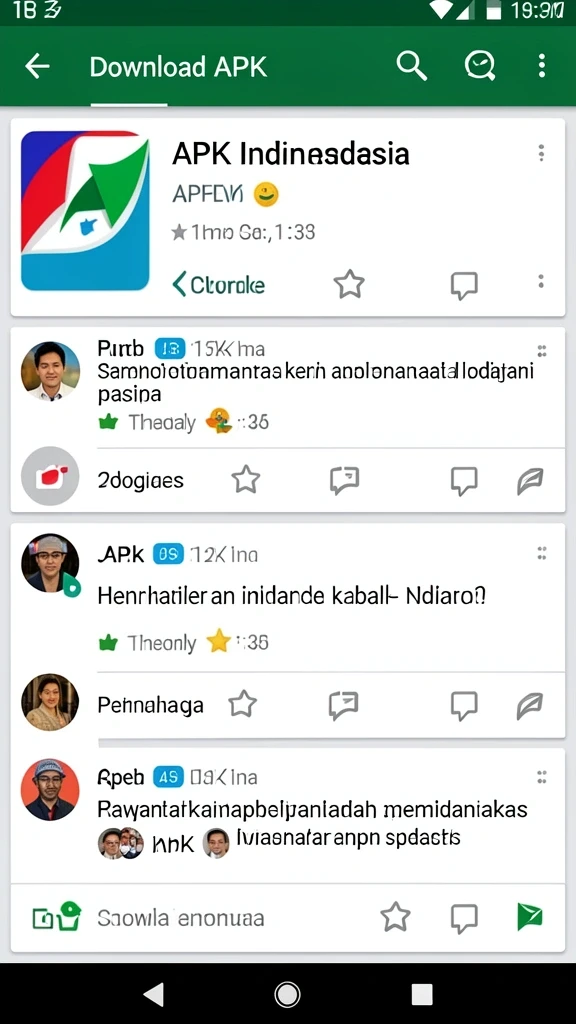
Task: Open the profile picture of Pirtb
Action: click(x=50, y=371)
